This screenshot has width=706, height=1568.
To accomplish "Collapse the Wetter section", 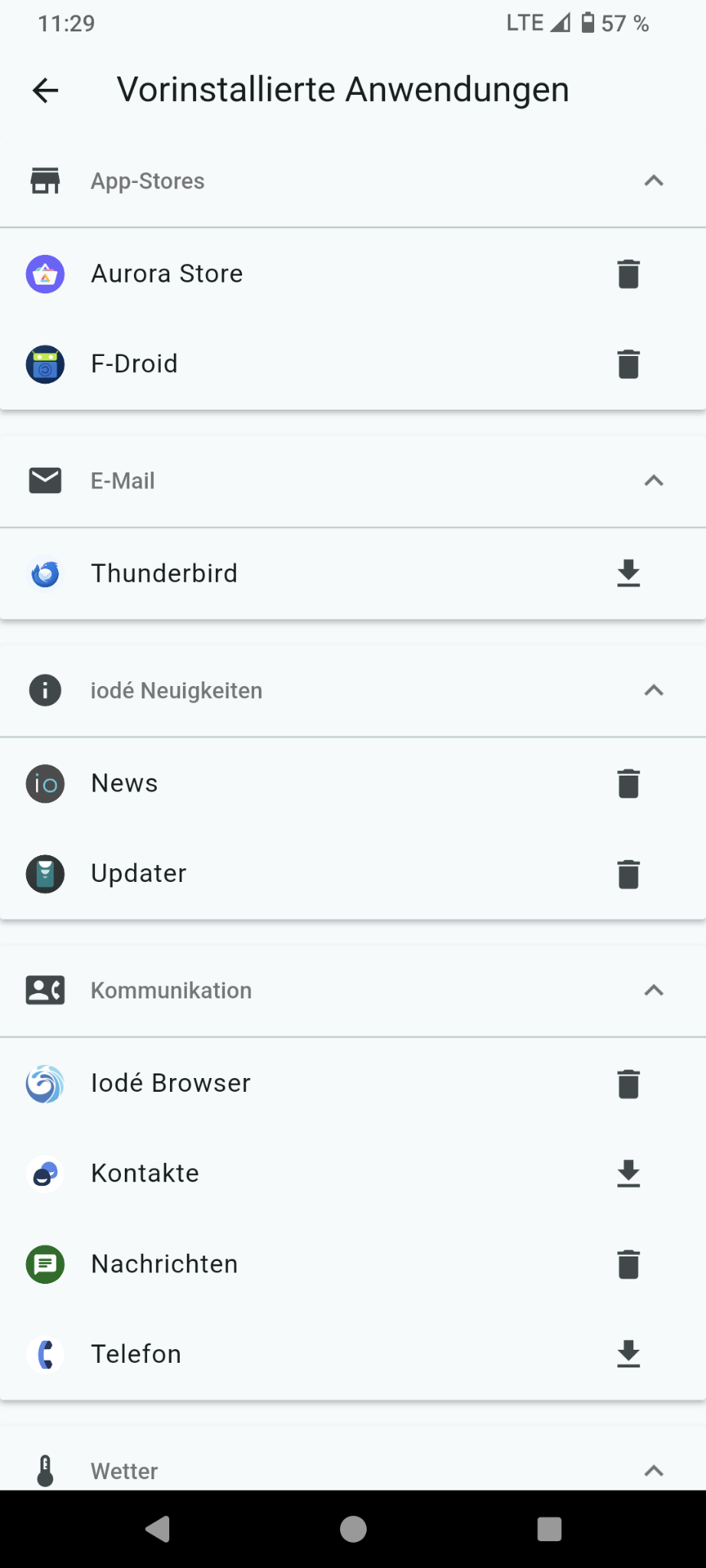I will click(653, 1471).
